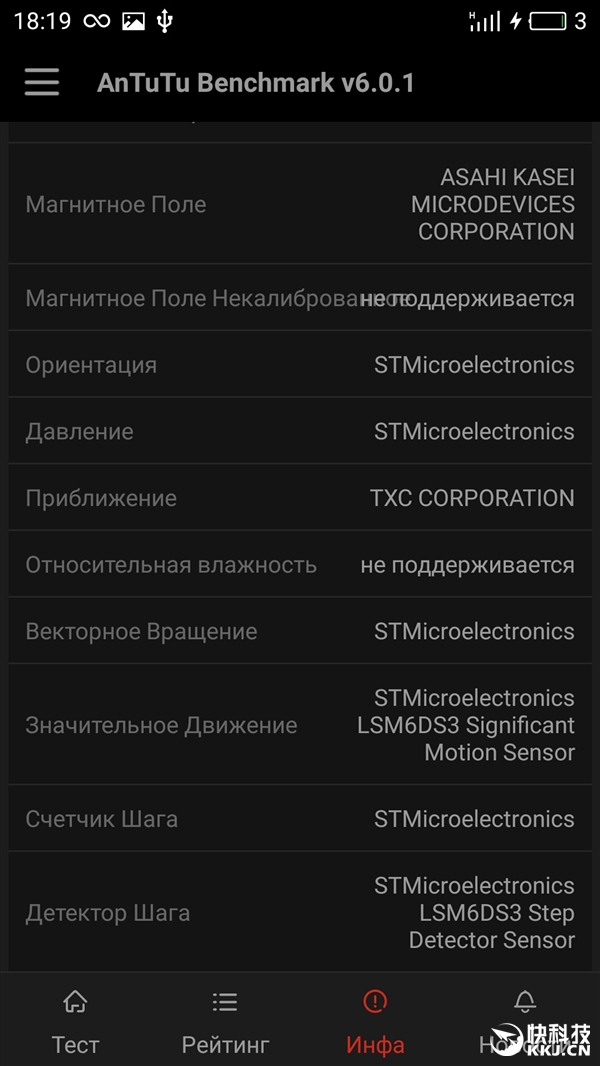Switch to the Тест tab

(x=75, y=1020)
